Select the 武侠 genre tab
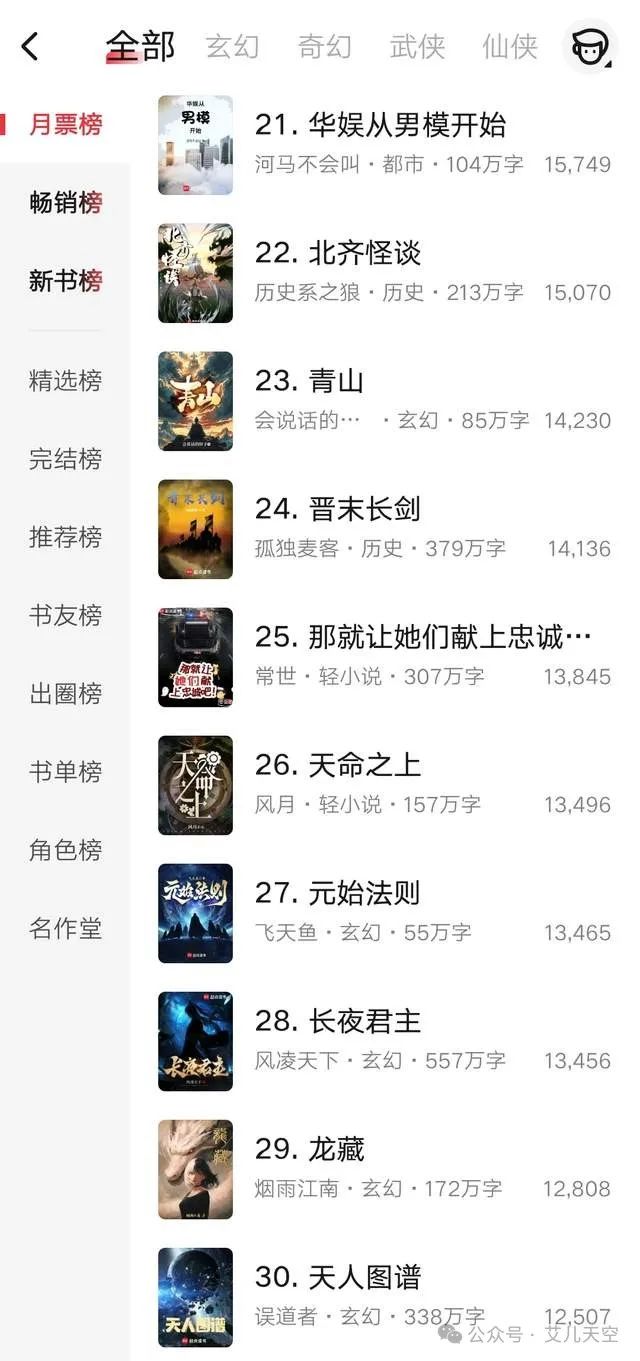The image size is (640, 1361). point(417,46)
